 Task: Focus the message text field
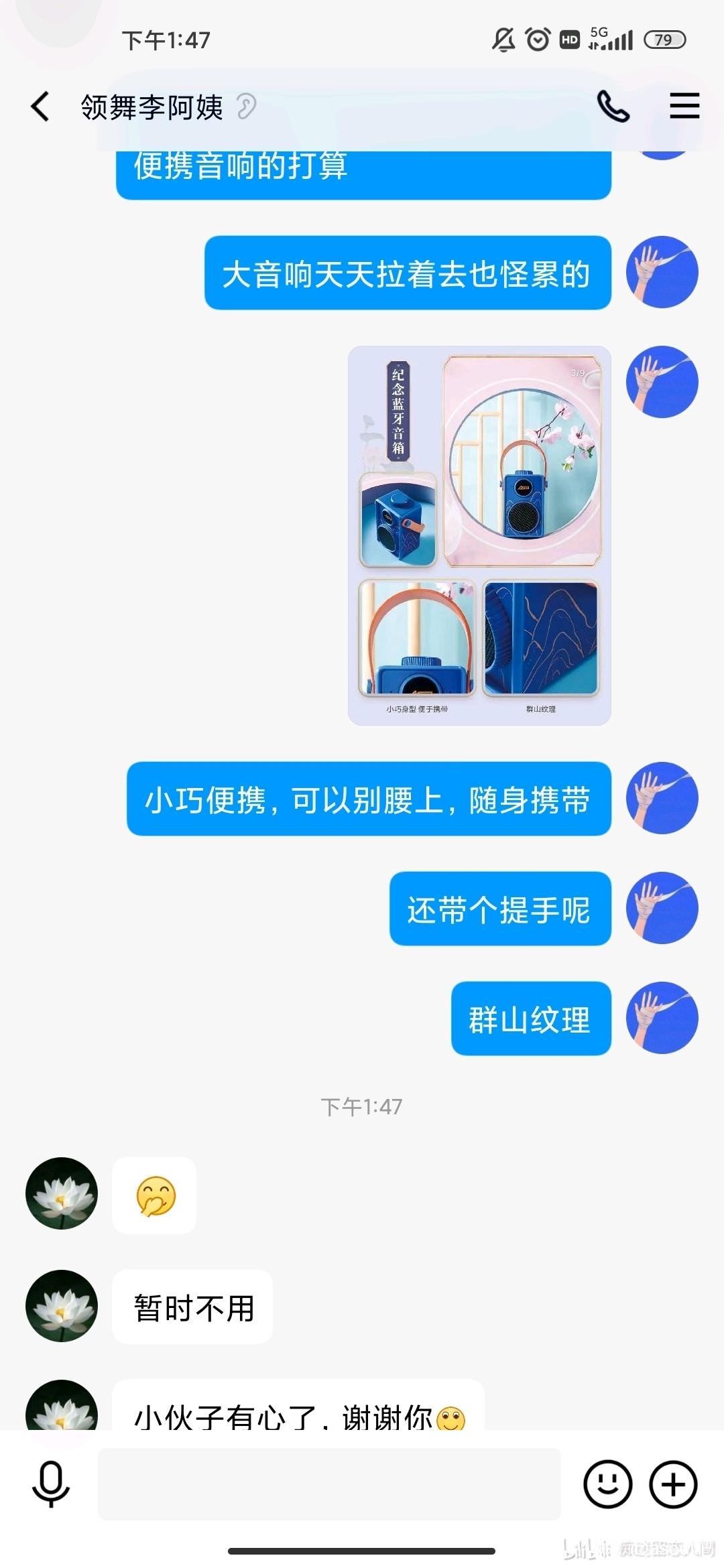click(x=329, y=1484)
